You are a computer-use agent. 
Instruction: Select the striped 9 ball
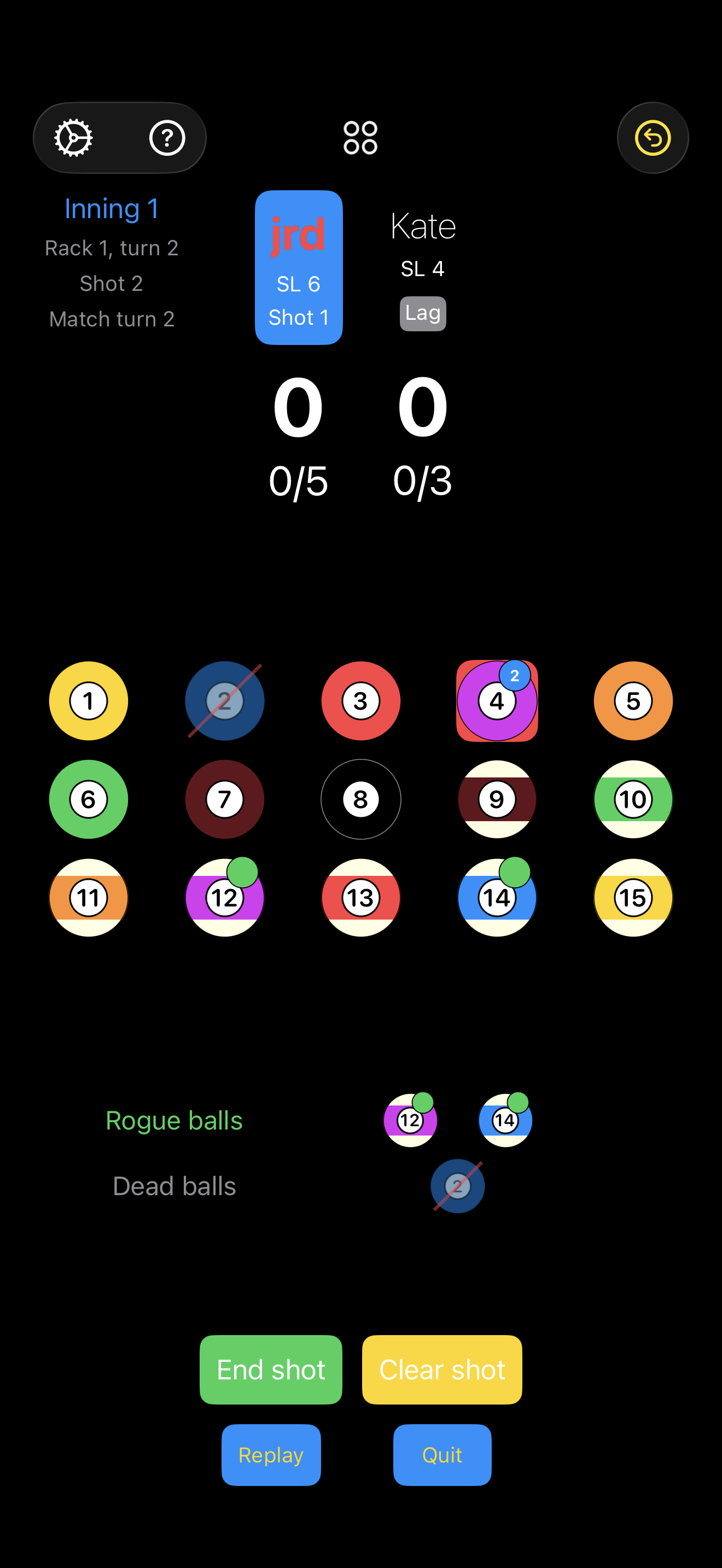point(497,799)
